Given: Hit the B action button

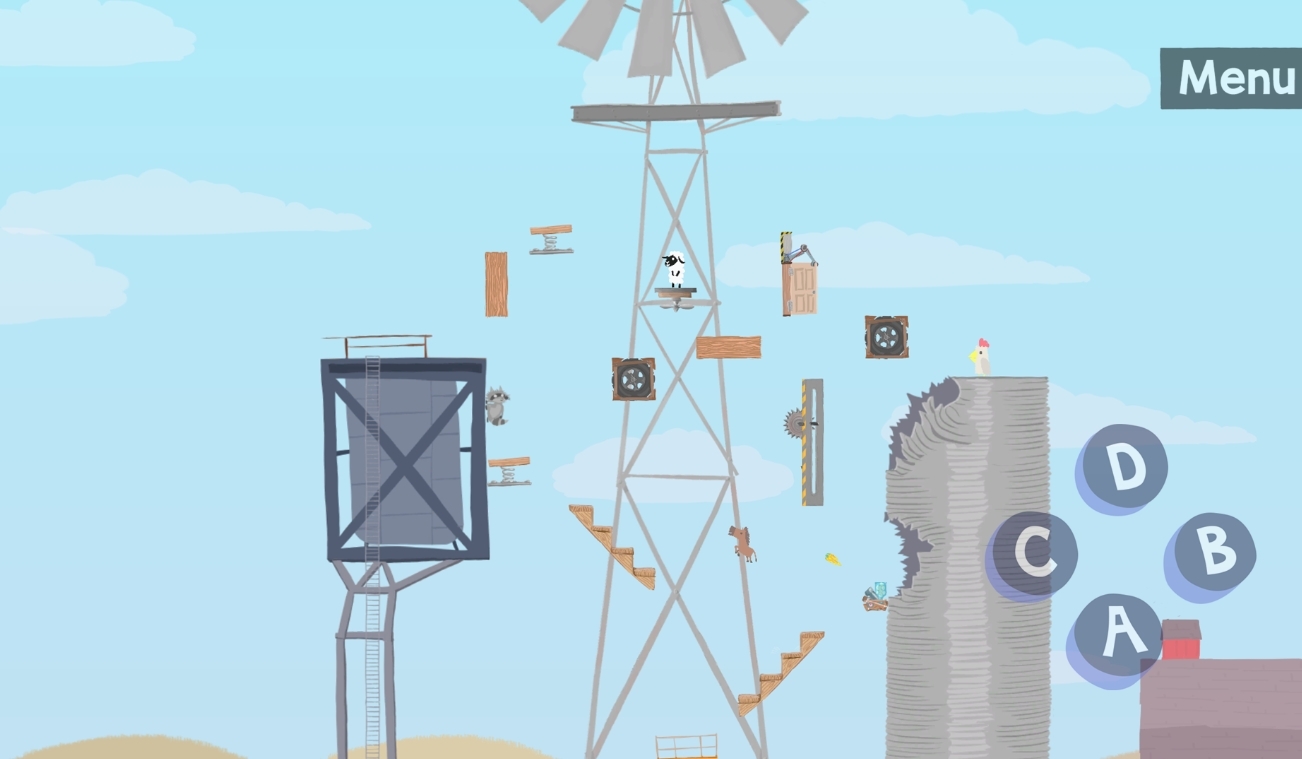Looking at the screenshot, I should (x=1214, y=552).
